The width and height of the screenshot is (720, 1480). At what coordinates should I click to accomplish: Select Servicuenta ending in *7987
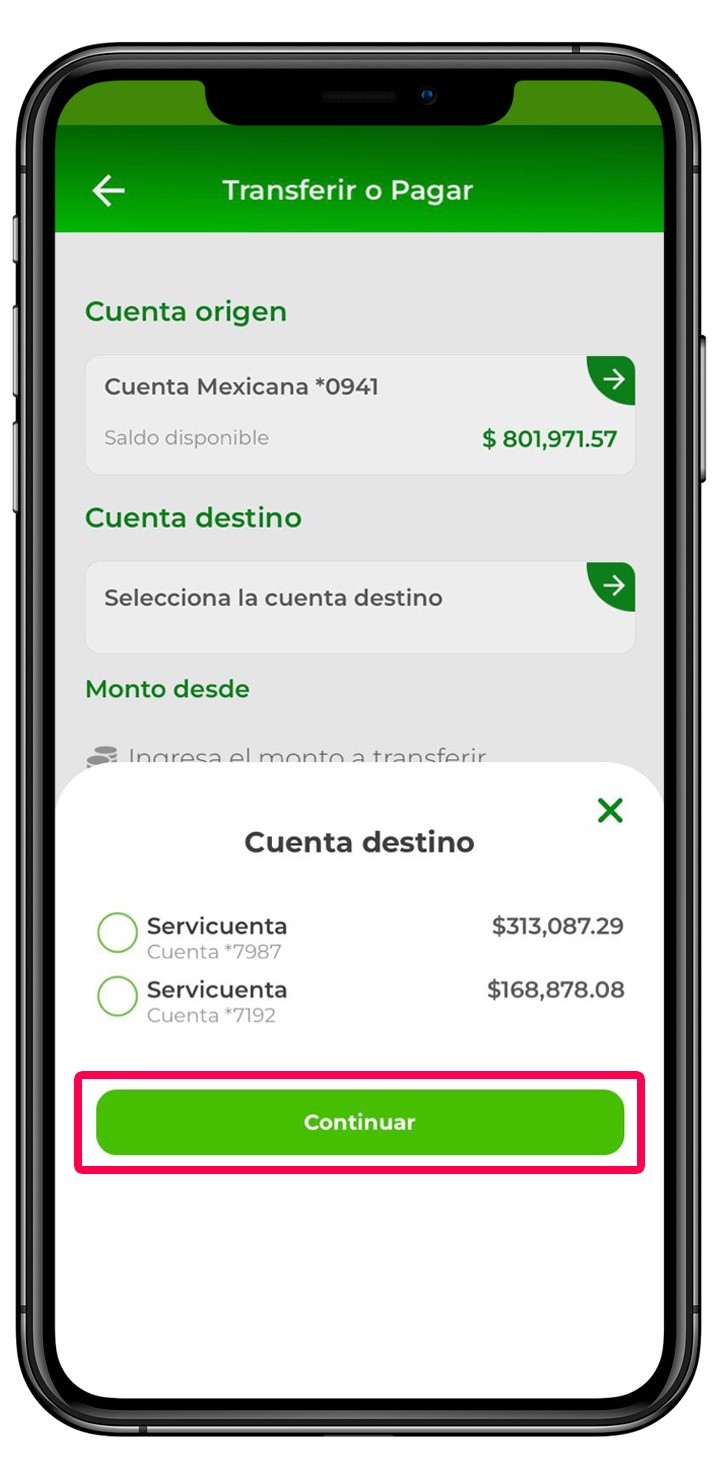(x=118, y=933)
